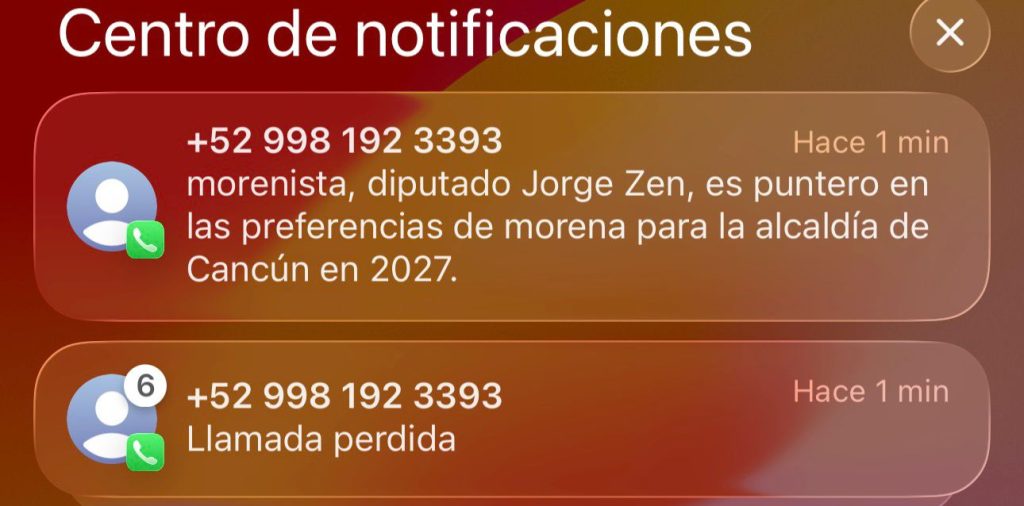Clear the notification center with the X button
This screenshot has height=506, width=1024.
[x=949, y=34]
